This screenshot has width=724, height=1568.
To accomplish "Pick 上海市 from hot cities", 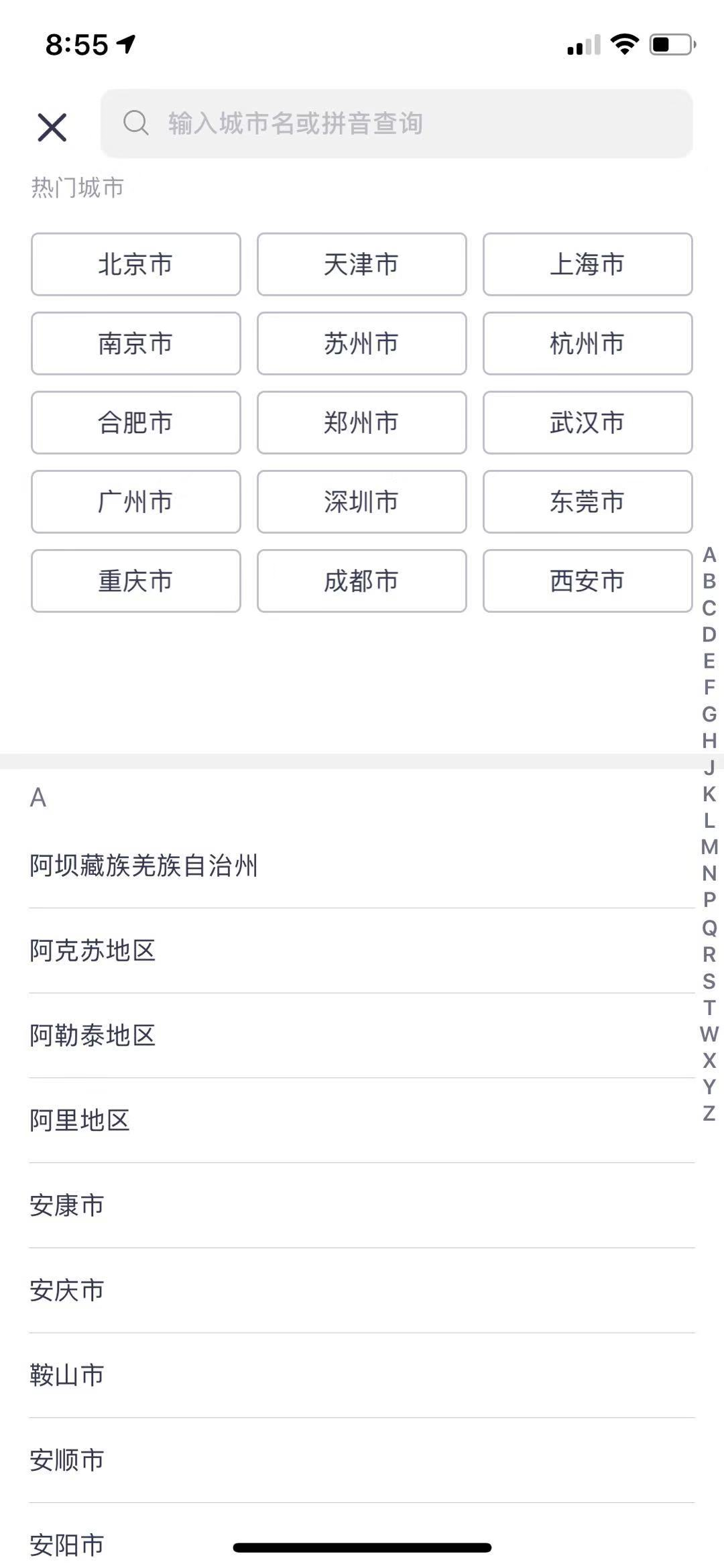I will click(x=587, y=264).
